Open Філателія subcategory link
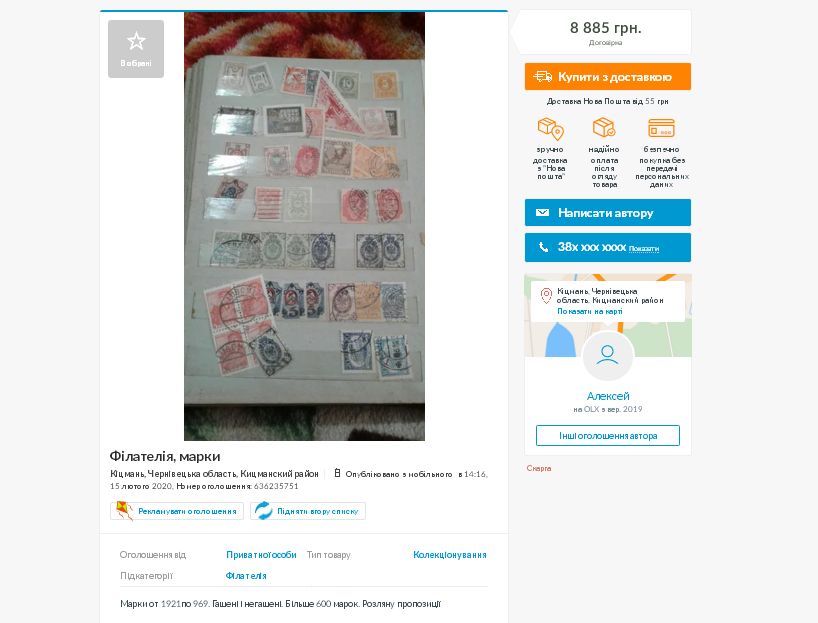Viewport: 818px width, 623px height. (x=246, y=576)
